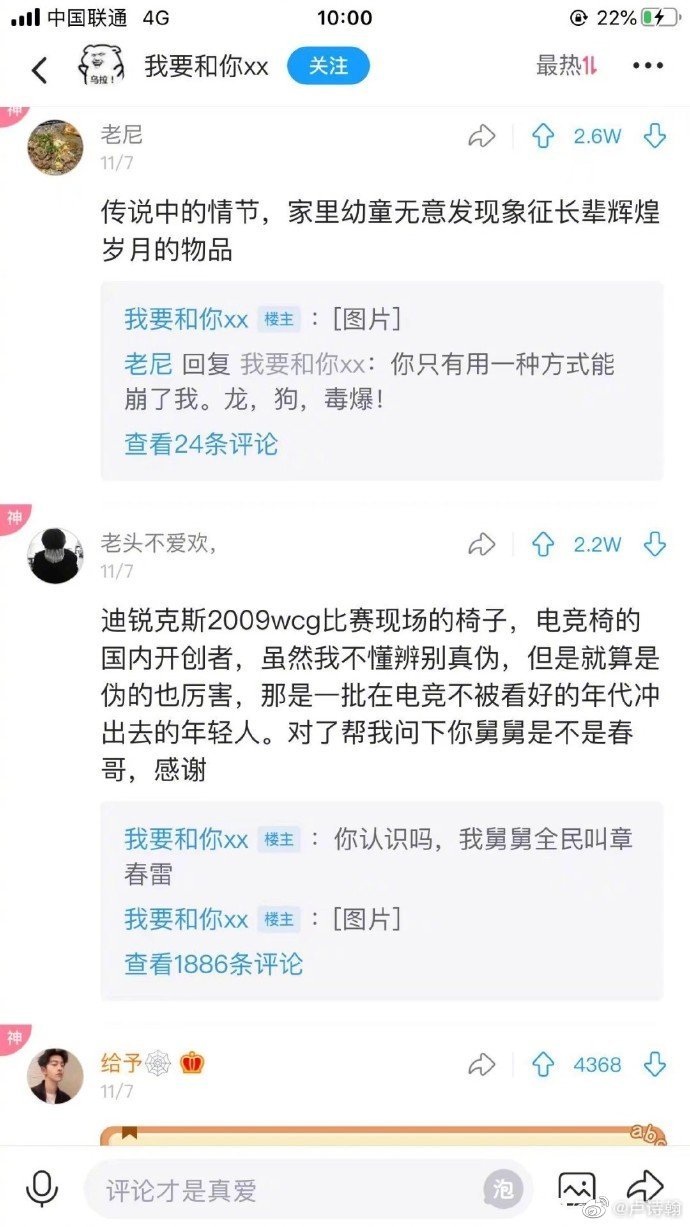Go back using the left arrow

coord(39,69)
